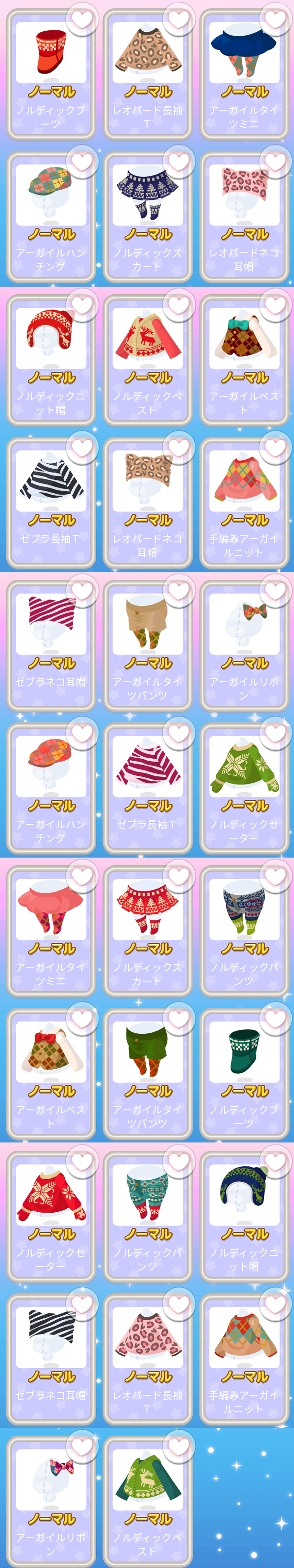Favorite the red ノルディックブーツ with its heart
294x1568 pixels.
tap(82, 19)
